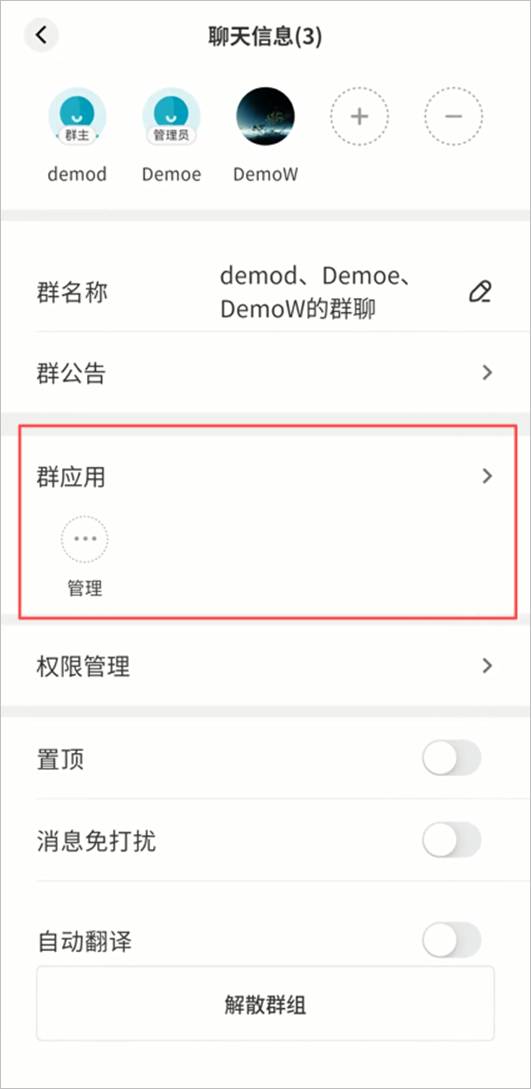Screen dimensions: 531x1089
Task: Open 权限管理 settings
Action: [265, 667]
